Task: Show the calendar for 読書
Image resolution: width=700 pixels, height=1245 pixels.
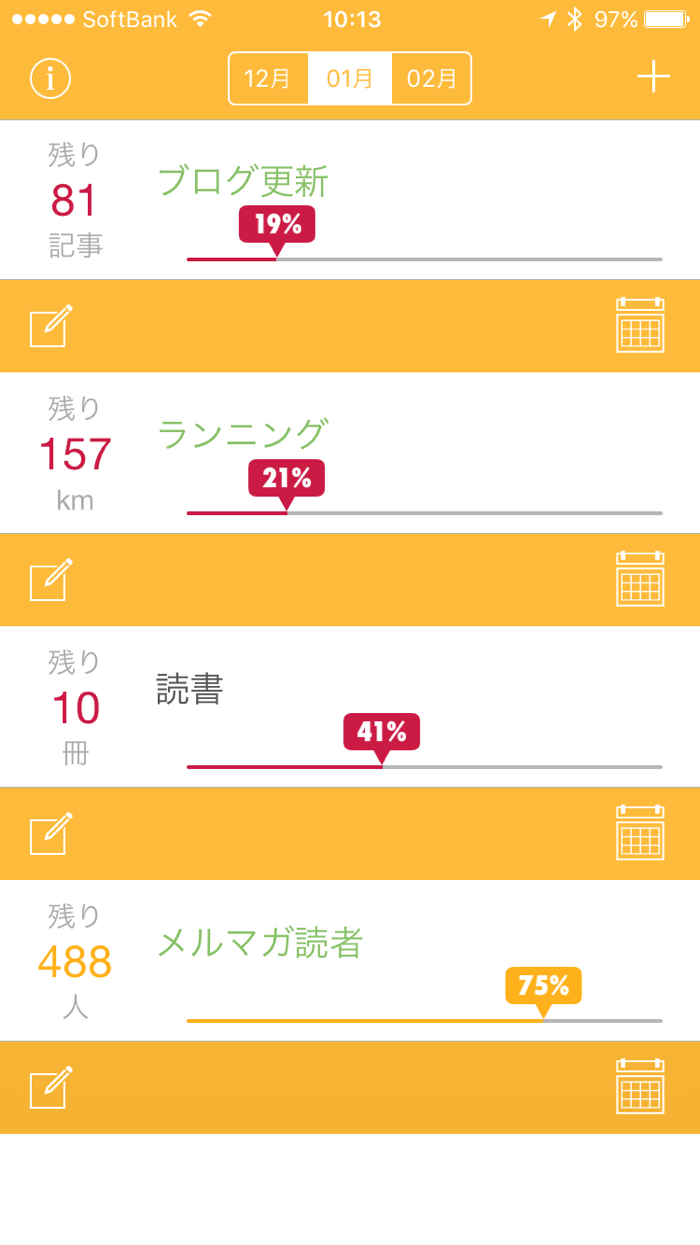Action: coord(640,833)
